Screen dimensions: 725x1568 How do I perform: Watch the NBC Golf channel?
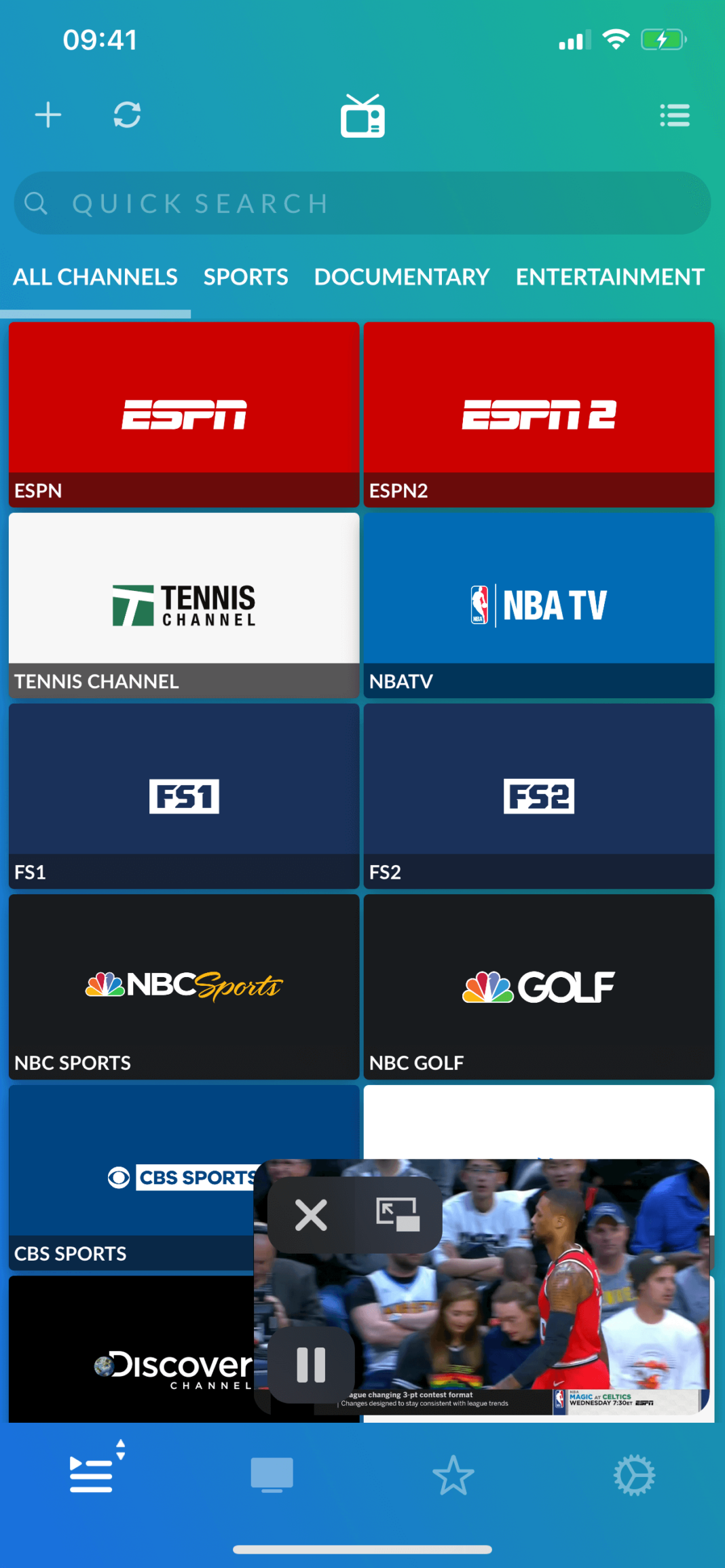(538, 986)
